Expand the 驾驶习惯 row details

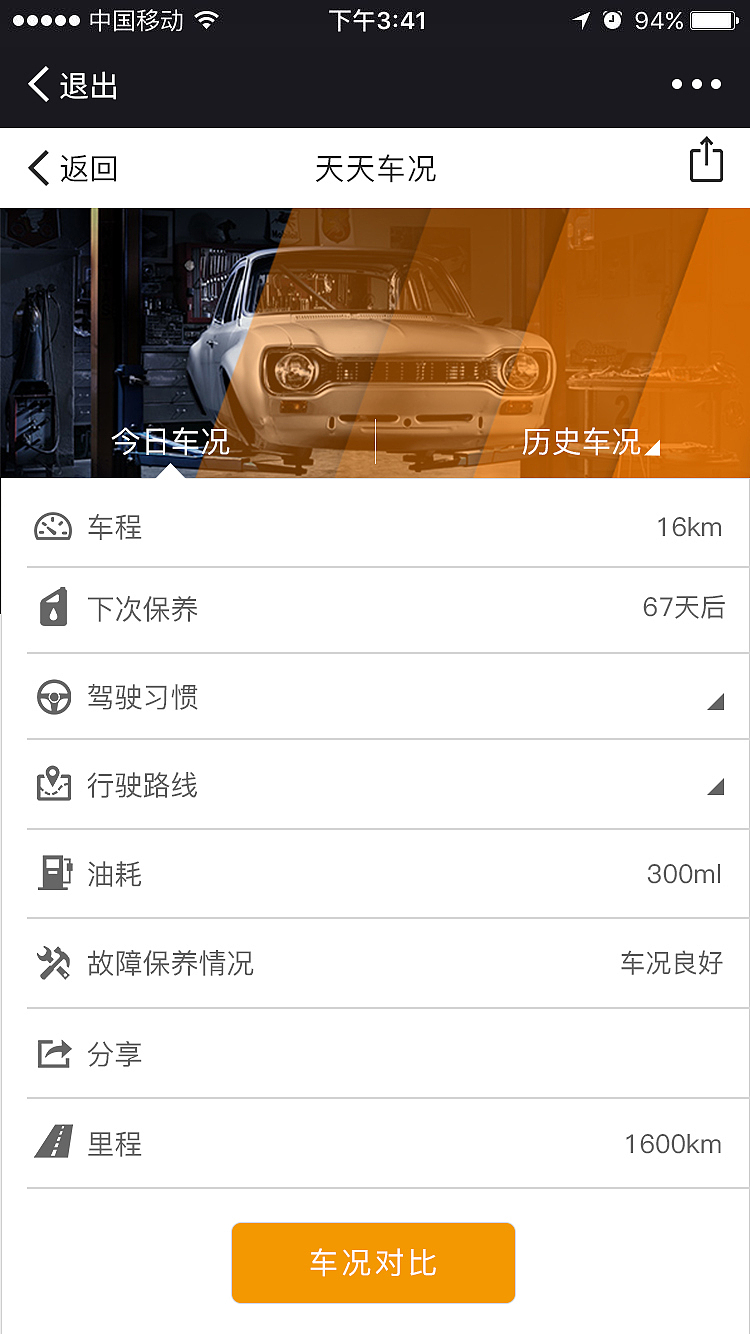click(716, 701)
